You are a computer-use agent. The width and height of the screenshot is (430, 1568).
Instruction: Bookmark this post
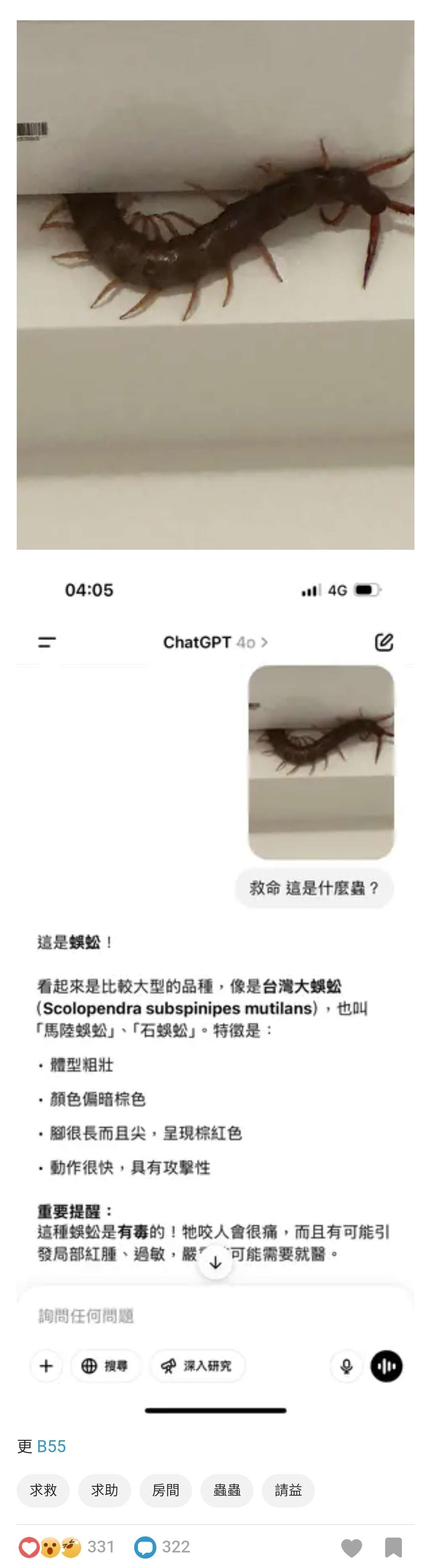tap(393, 1547)
